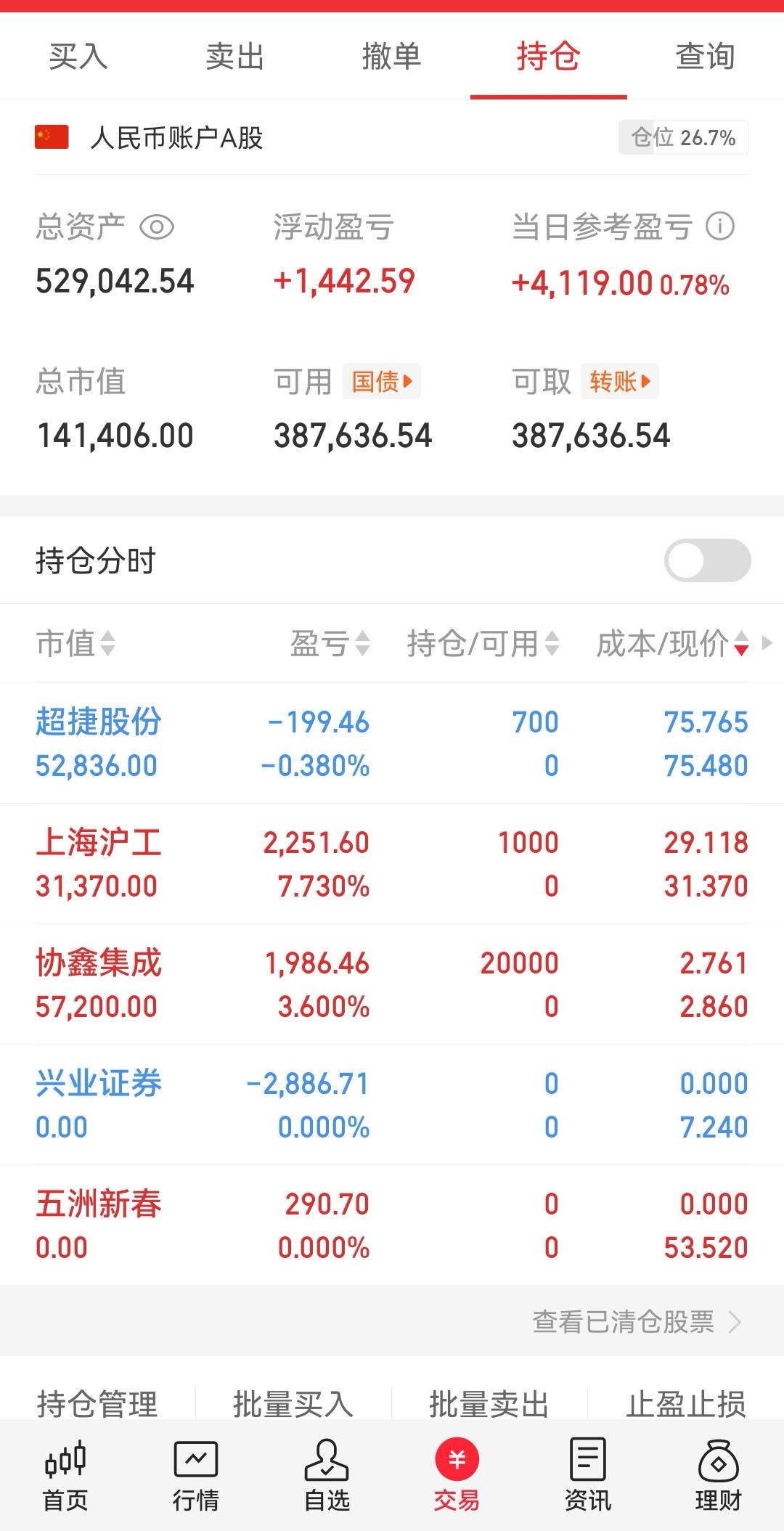Image resolution: width=784 pixels, height=1531 pixels.
Task: Tap the eye icon beside 总资产
Action: tap(157, 228)
